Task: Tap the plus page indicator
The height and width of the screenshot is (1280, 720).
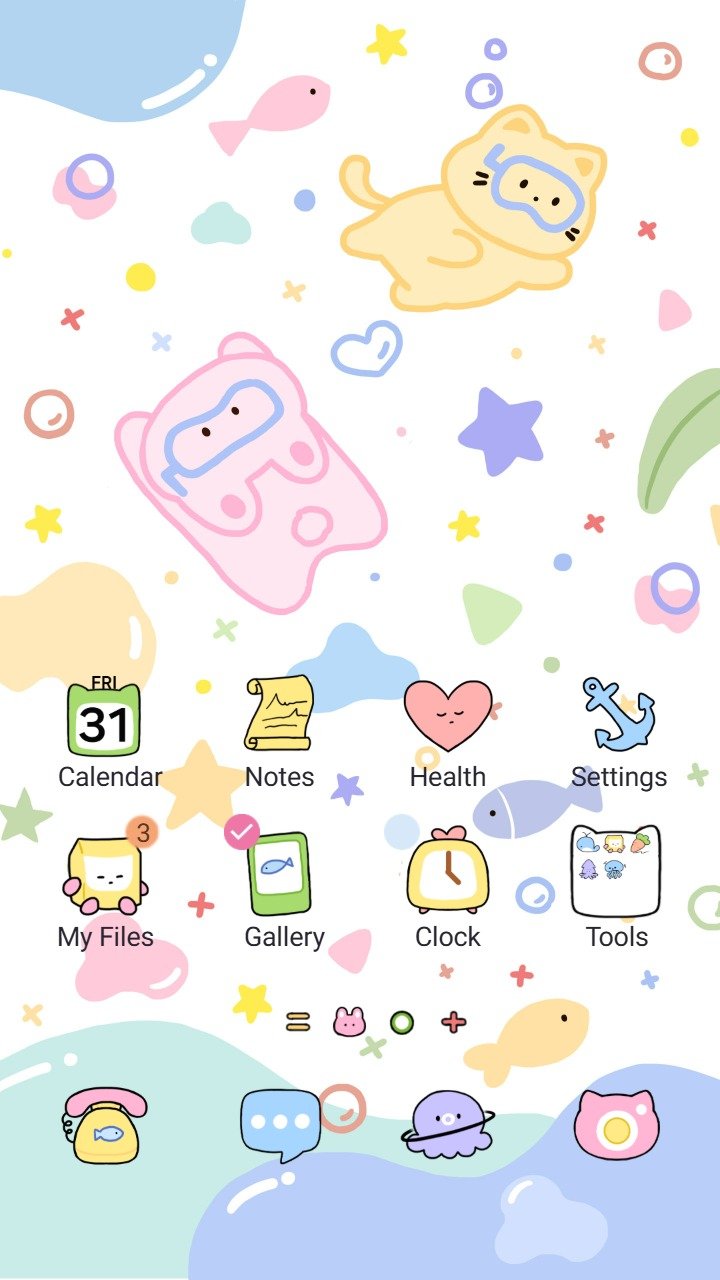Action: click(x=455, y=1022)
